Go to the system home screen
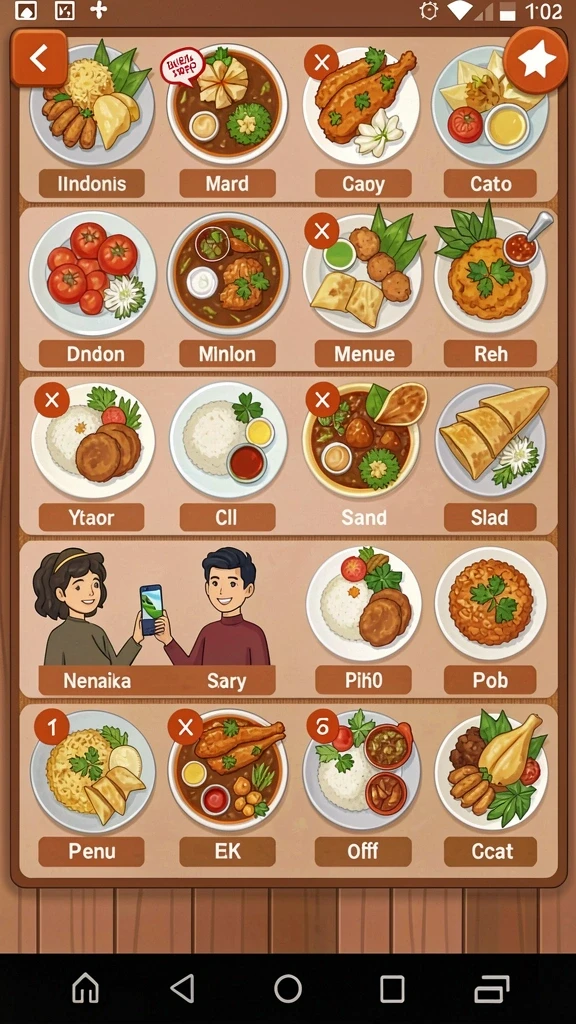Viewport: 576px width, 1024px height. (x=86, y=989)
